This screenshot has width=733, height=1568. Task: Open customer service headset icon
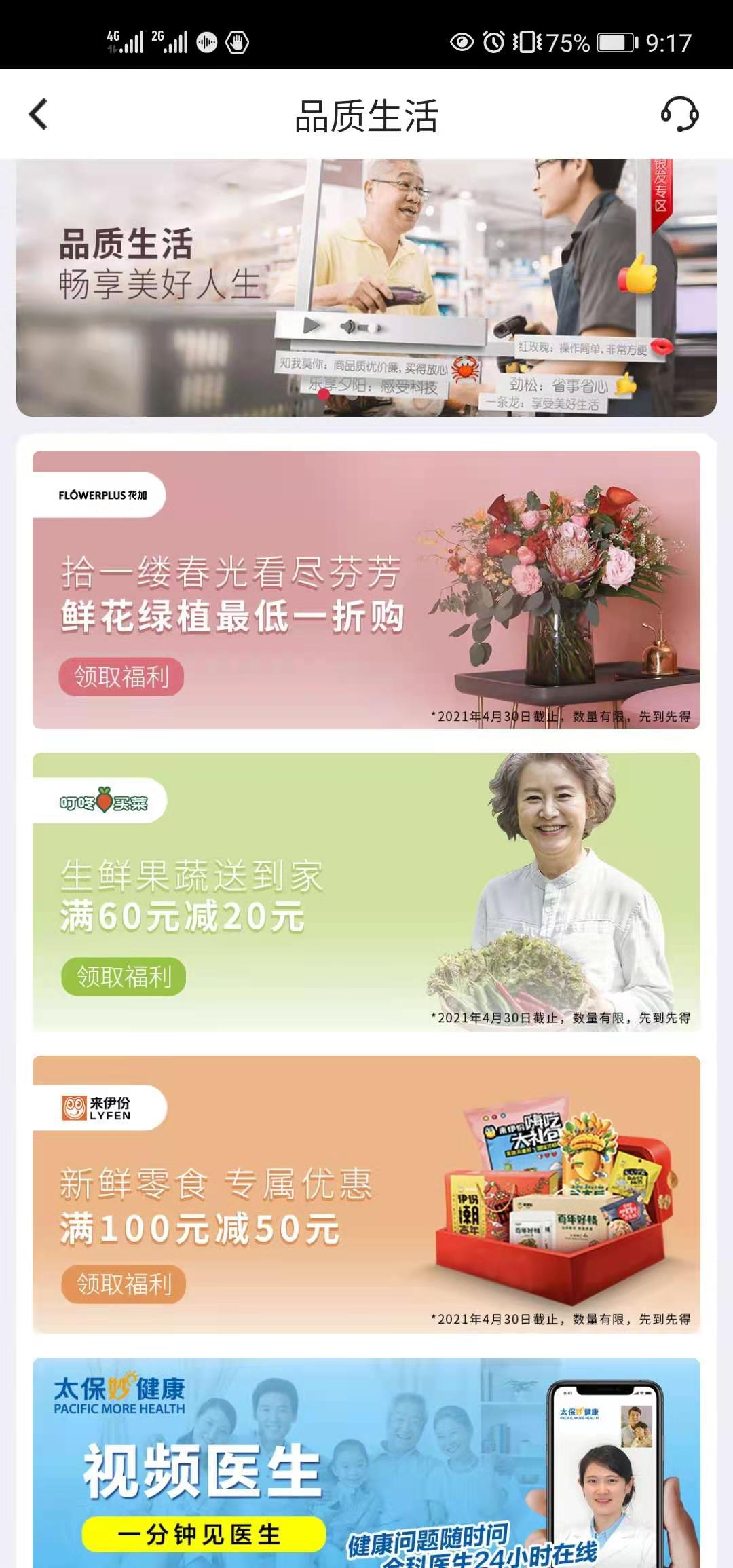679,114
